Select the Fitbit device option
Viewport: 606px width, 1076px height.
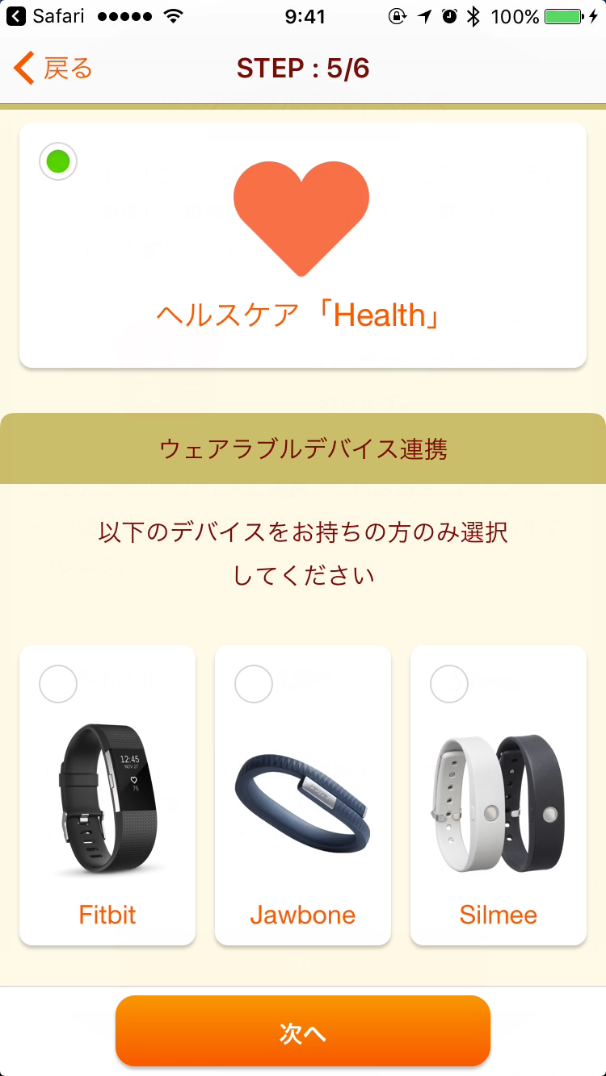click(x=58, y=684)
